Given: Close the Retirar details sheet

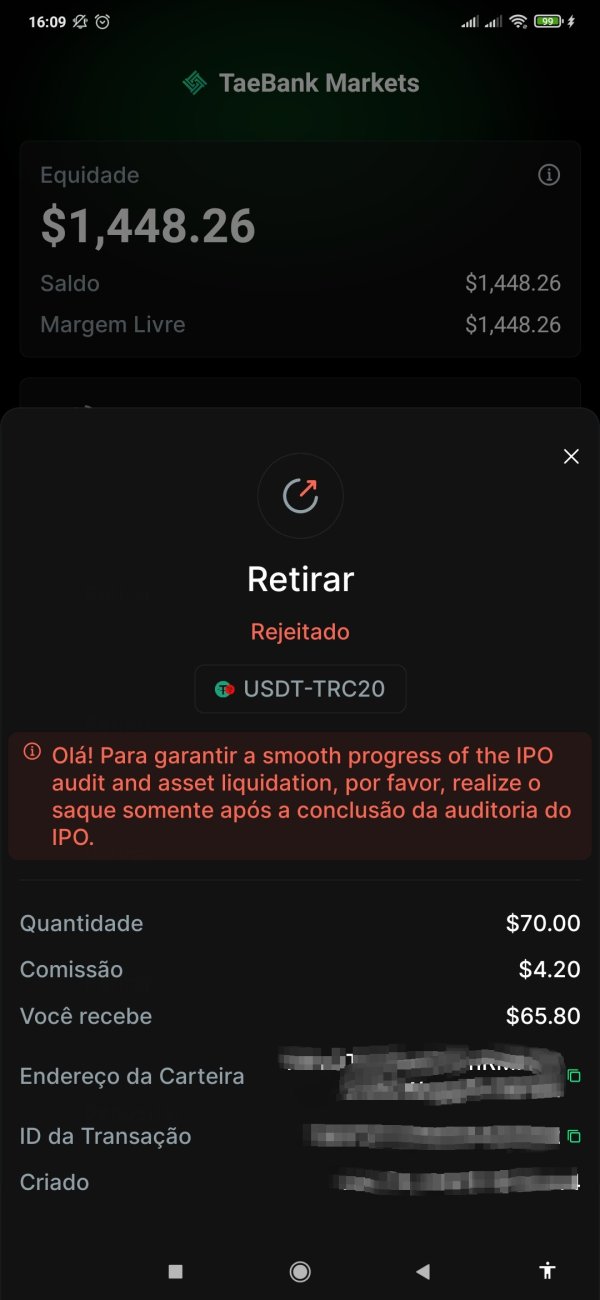Looking at the screenshot, I should click(571, 457).
